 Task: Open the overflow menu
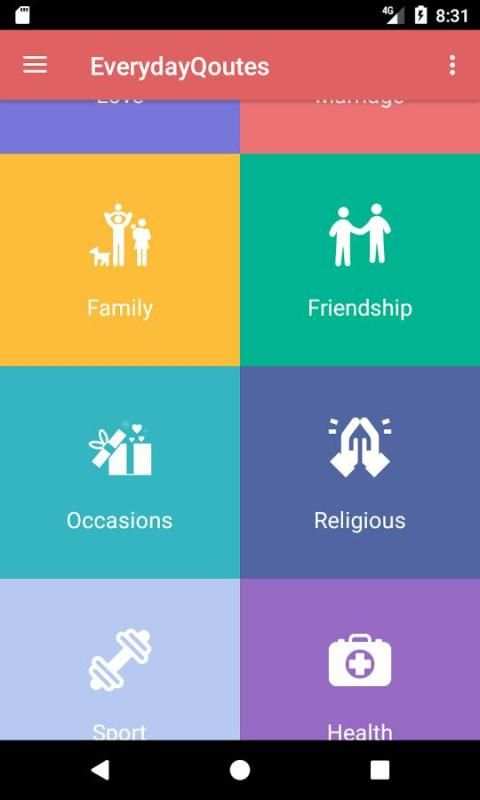(452, 66)
